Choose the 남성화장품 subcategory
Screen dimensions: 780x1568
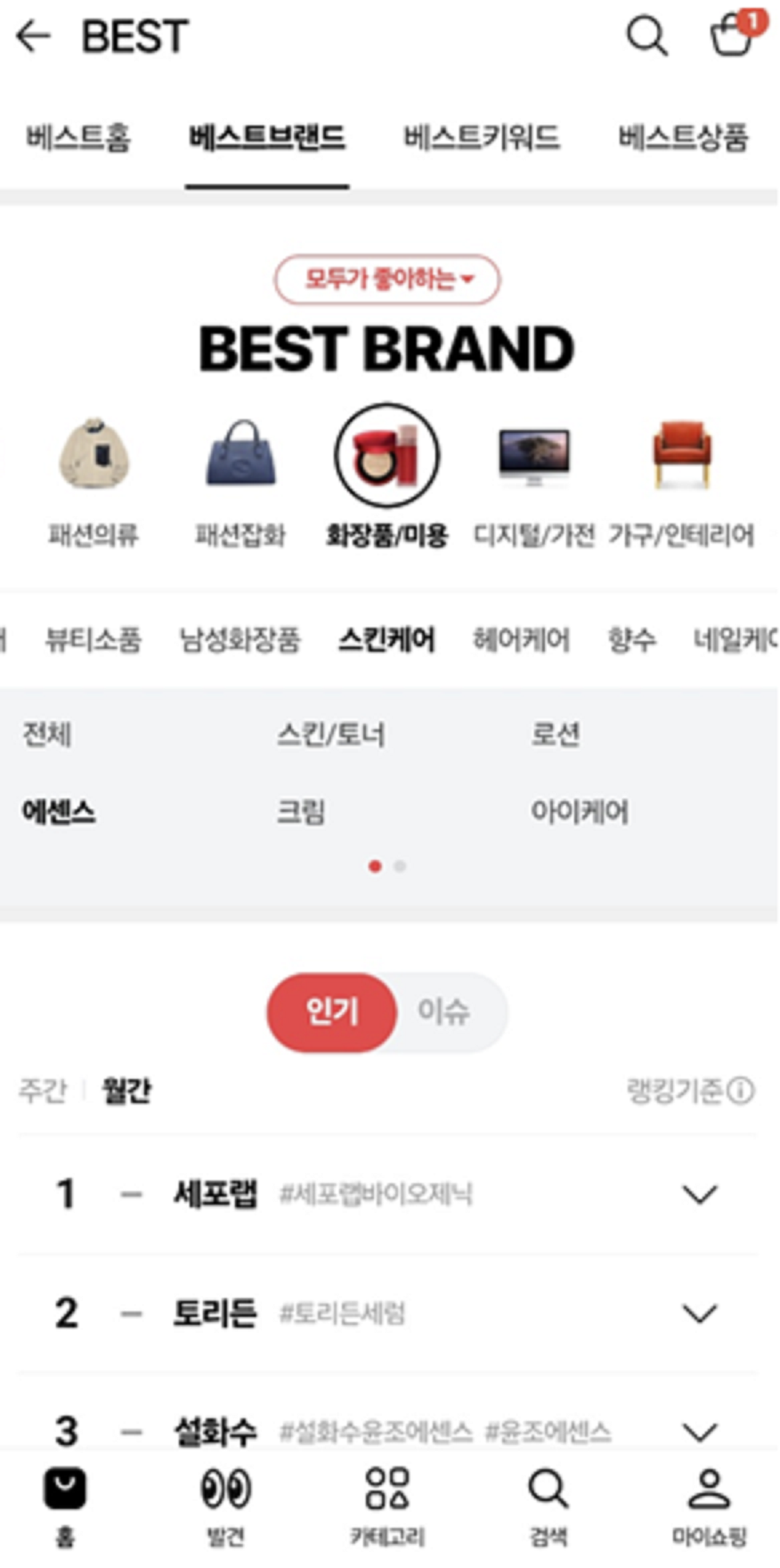point(240,639)
